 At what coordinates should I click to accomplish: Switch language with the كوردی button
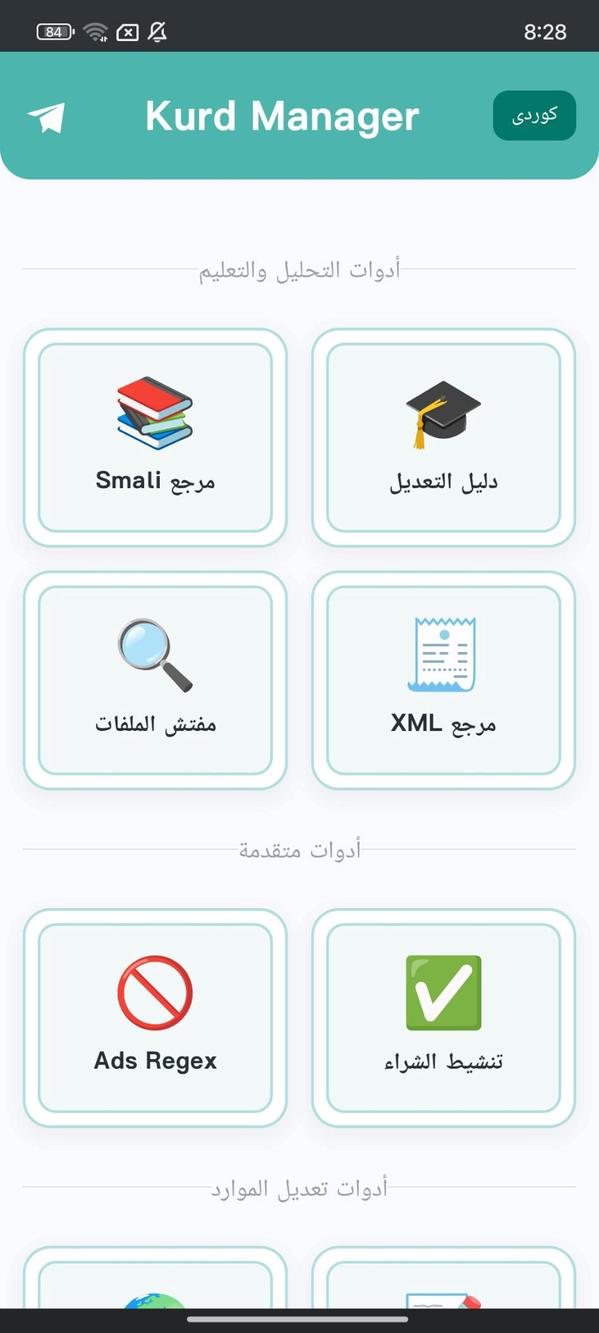534,115
